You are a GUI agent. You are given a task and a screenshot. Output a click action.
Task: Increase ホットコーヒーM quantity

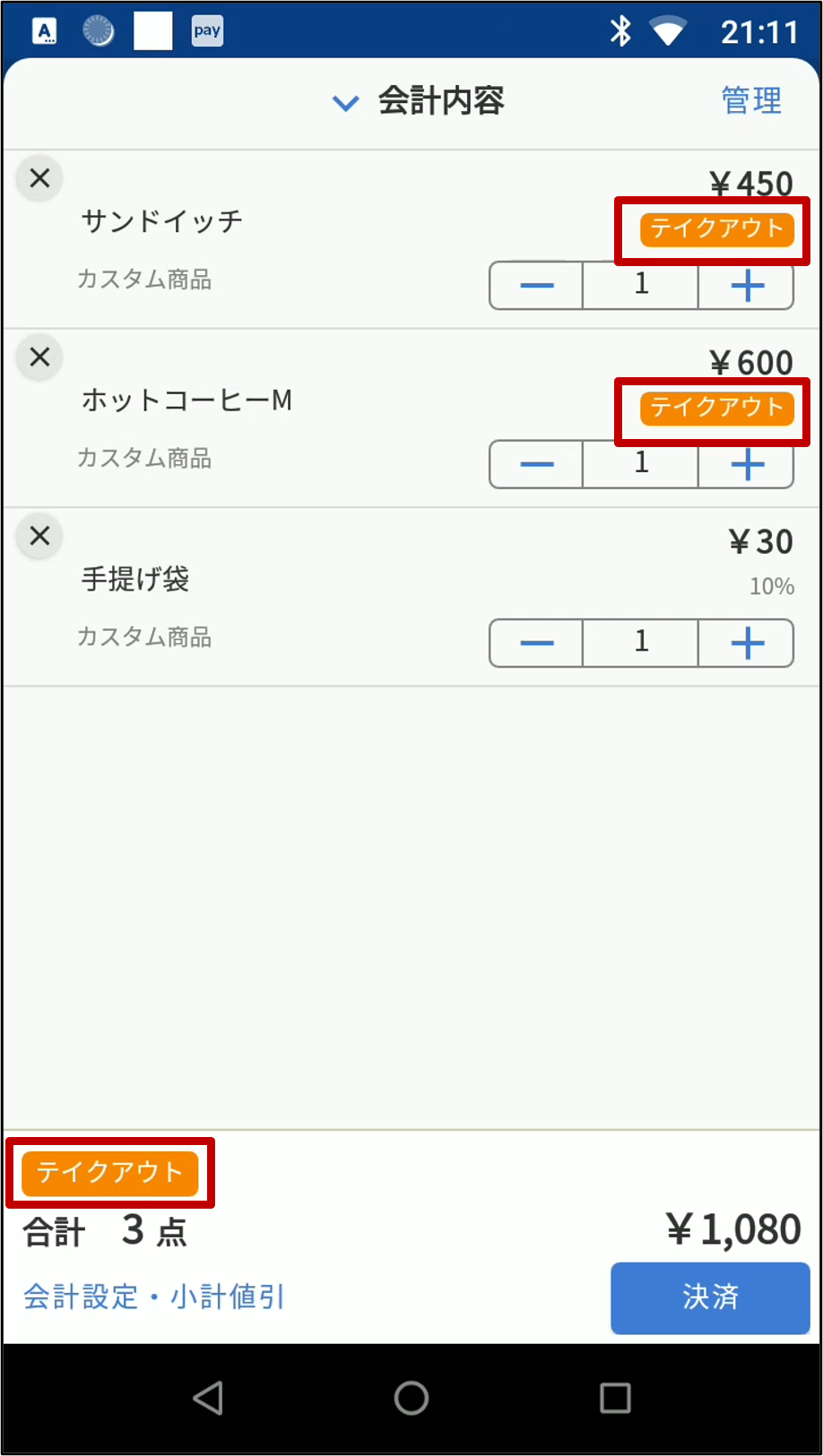pyautogui.click(x=747, y=465)
